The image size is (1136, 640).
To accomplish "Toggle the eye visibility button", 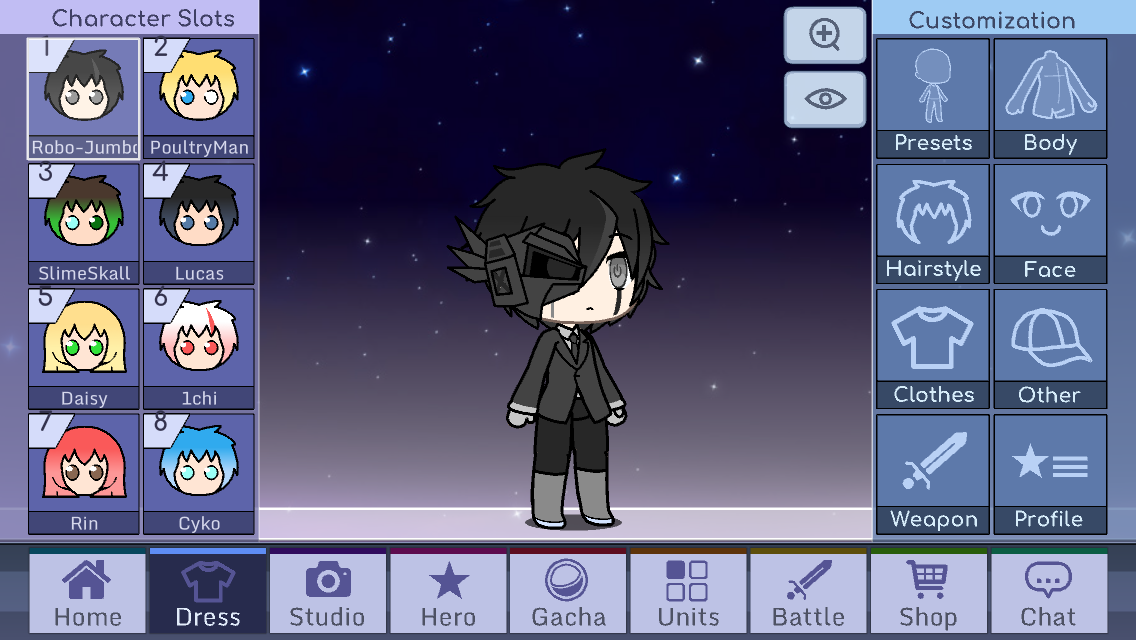I will 824,99.
